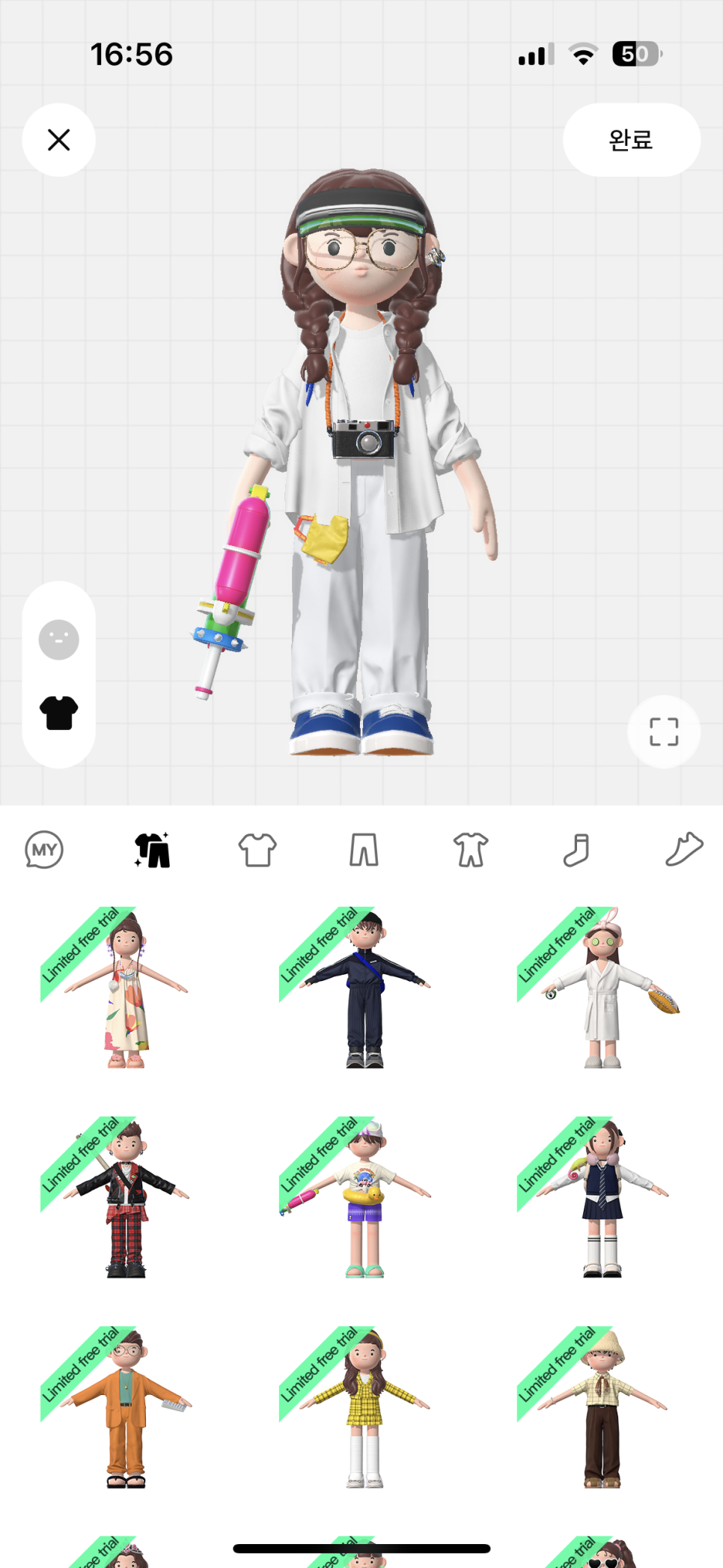The width and height of the screenshot is (723, 1568).
Task: Select the duck swim ring outfit
Action: coord(364,1200)
